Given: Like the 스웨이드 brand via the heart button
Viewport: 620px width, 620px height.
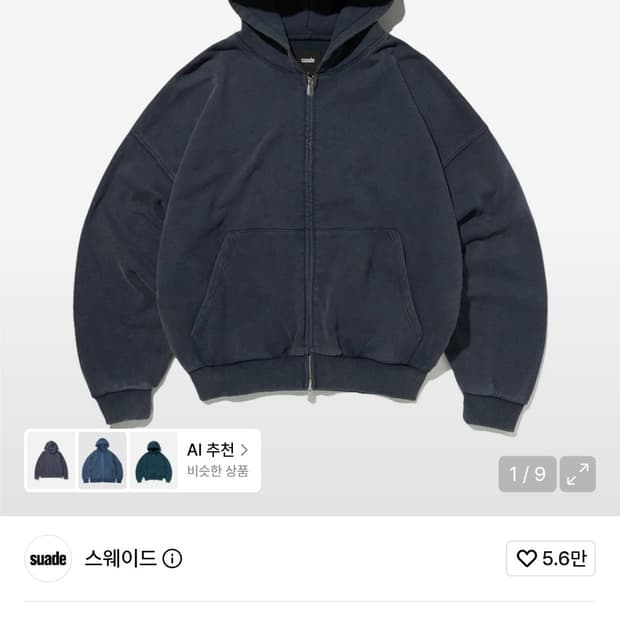Looking at the screenshot, I should pos(550,558).
